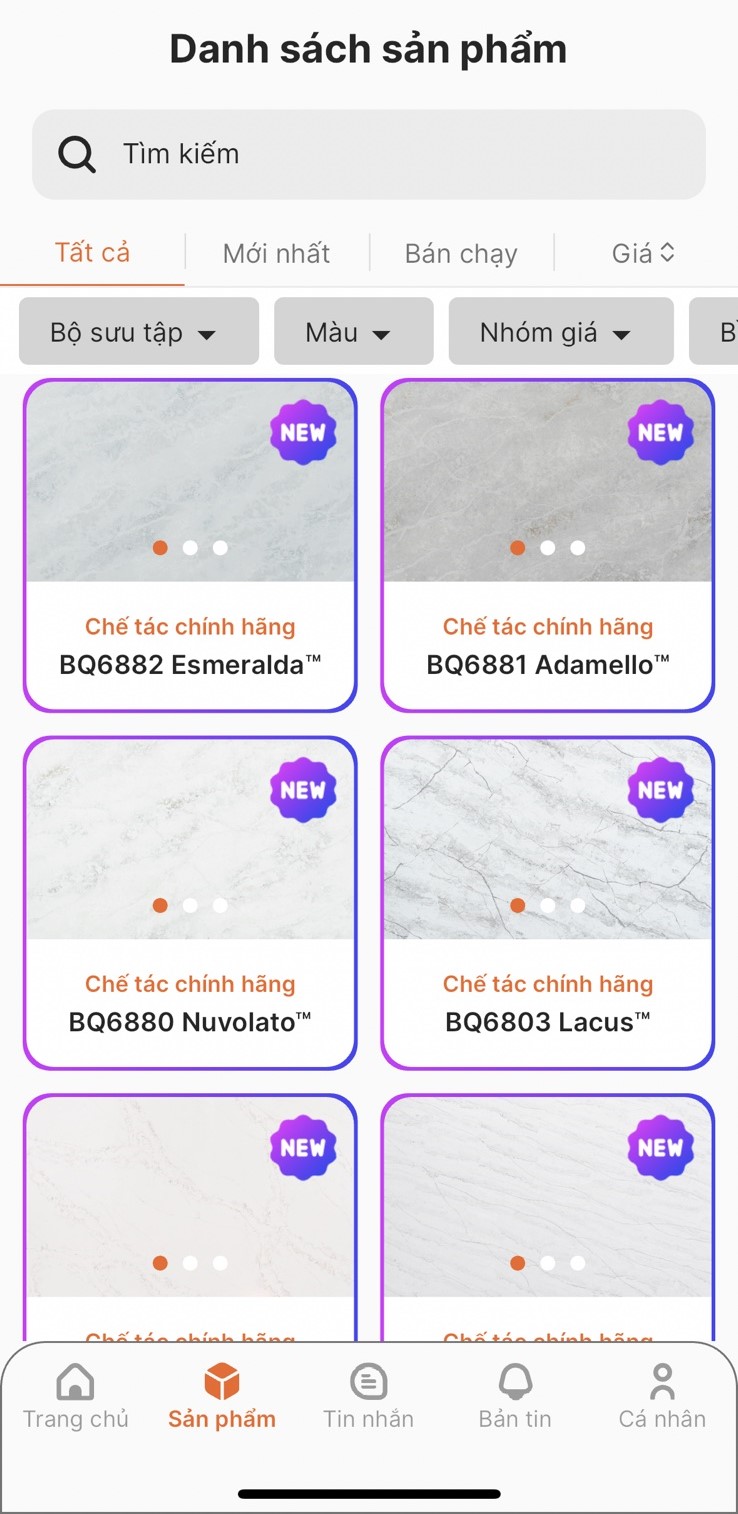Open the BQ6881 Adamello product card

(x=548, y=545)
